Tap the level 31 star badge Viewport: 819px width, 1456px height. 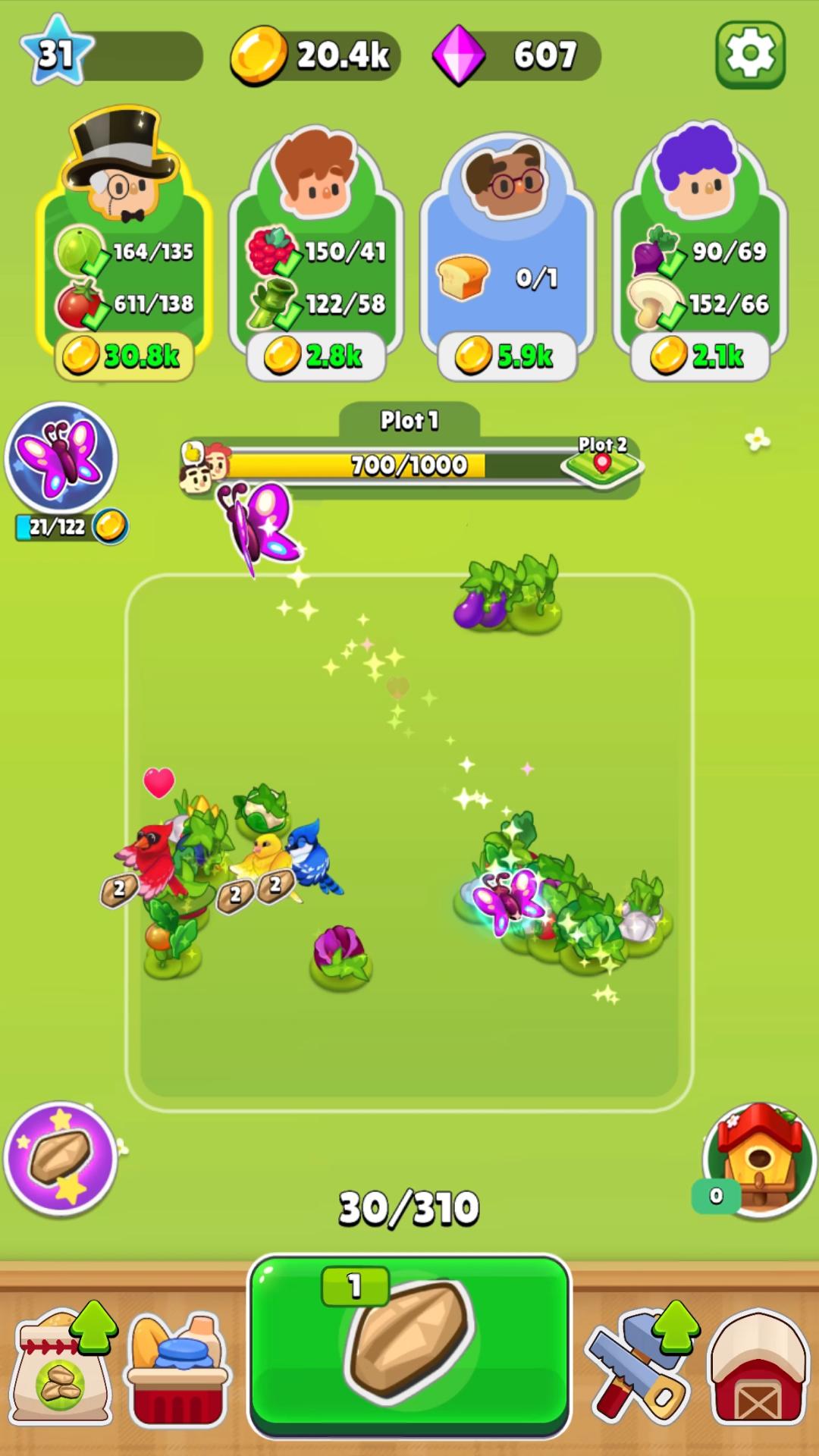pyautogui.click(x=56, y=53)
